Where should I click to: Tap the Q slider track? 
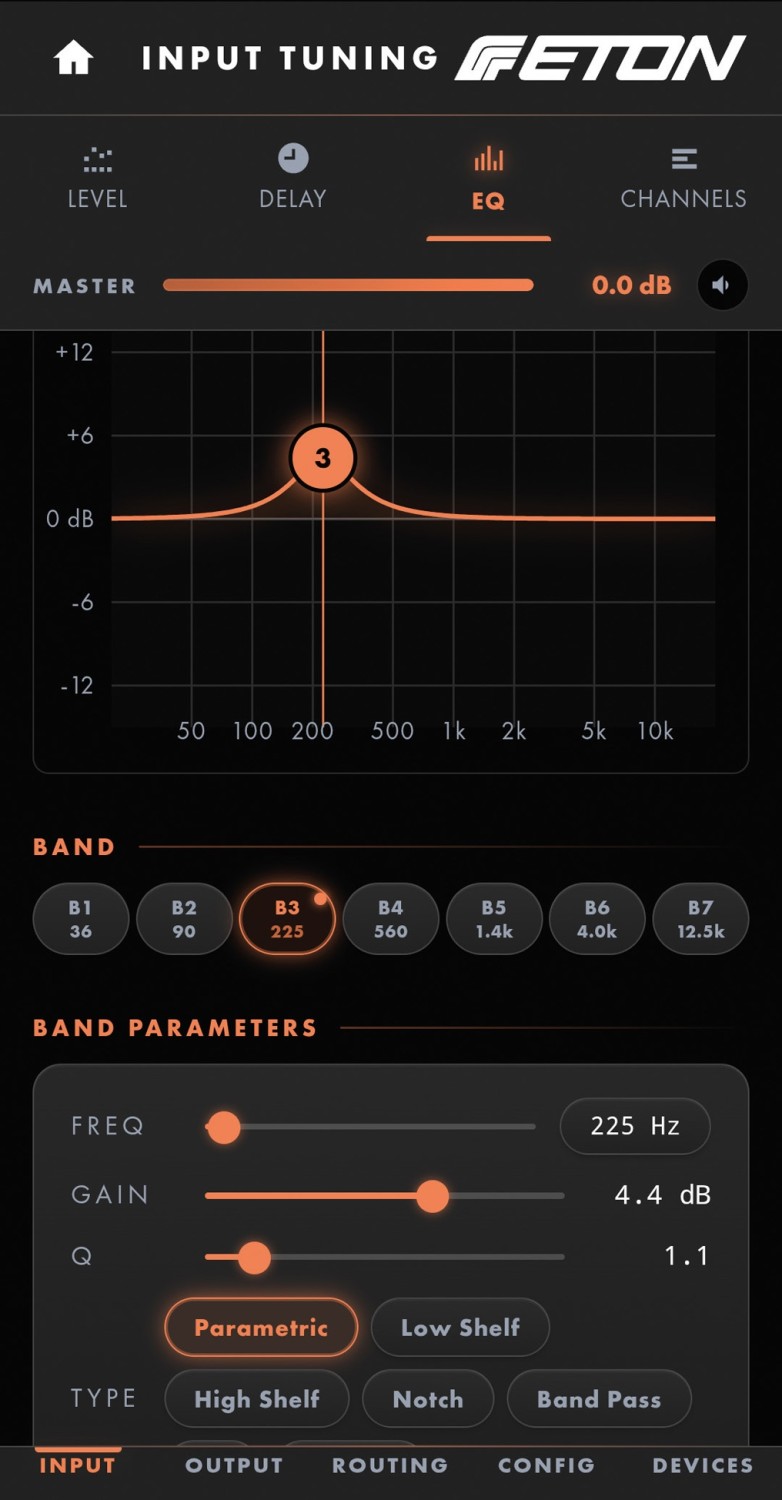pyautogui.click(x=385, y=1257)
